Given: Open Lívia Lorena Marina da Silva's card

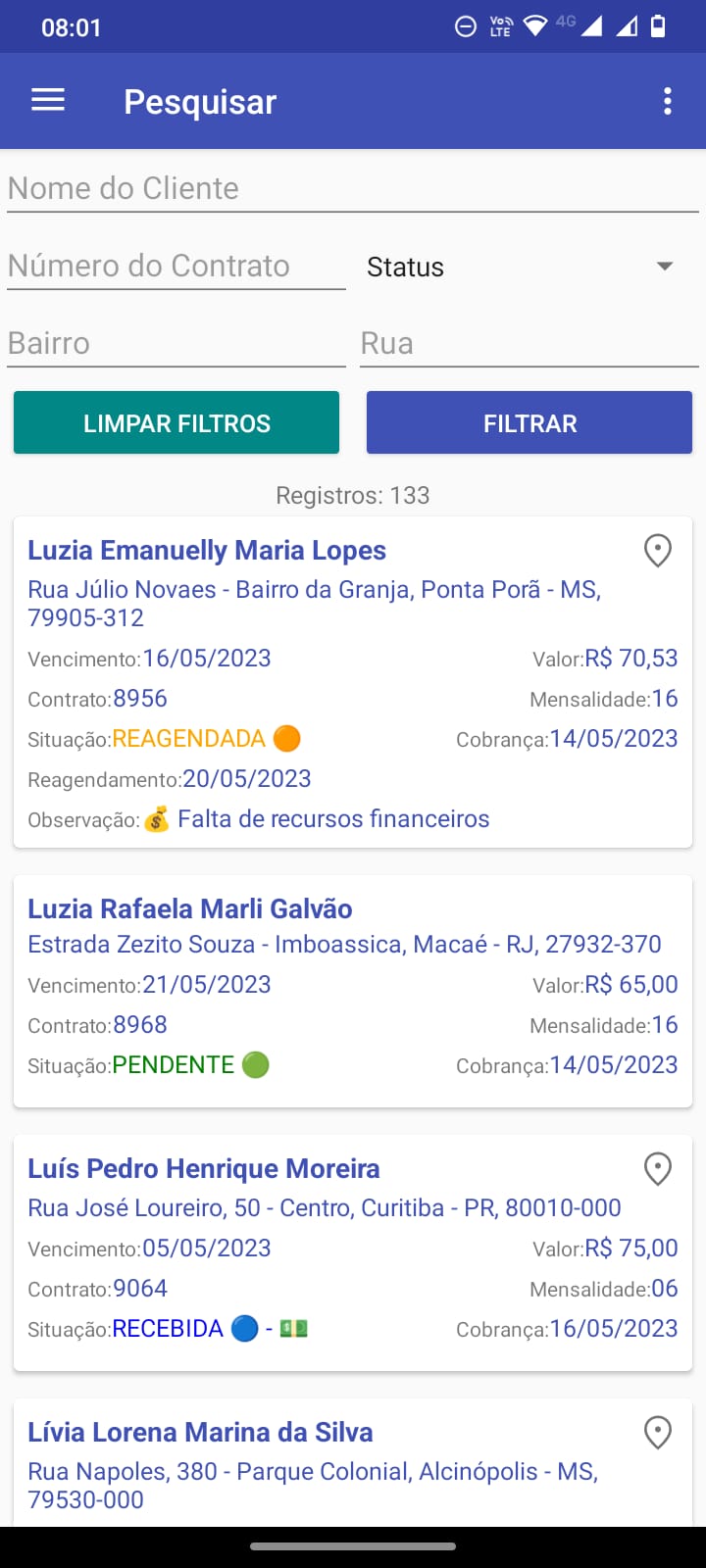Looking at the screenshot, I should point(353,1463).
